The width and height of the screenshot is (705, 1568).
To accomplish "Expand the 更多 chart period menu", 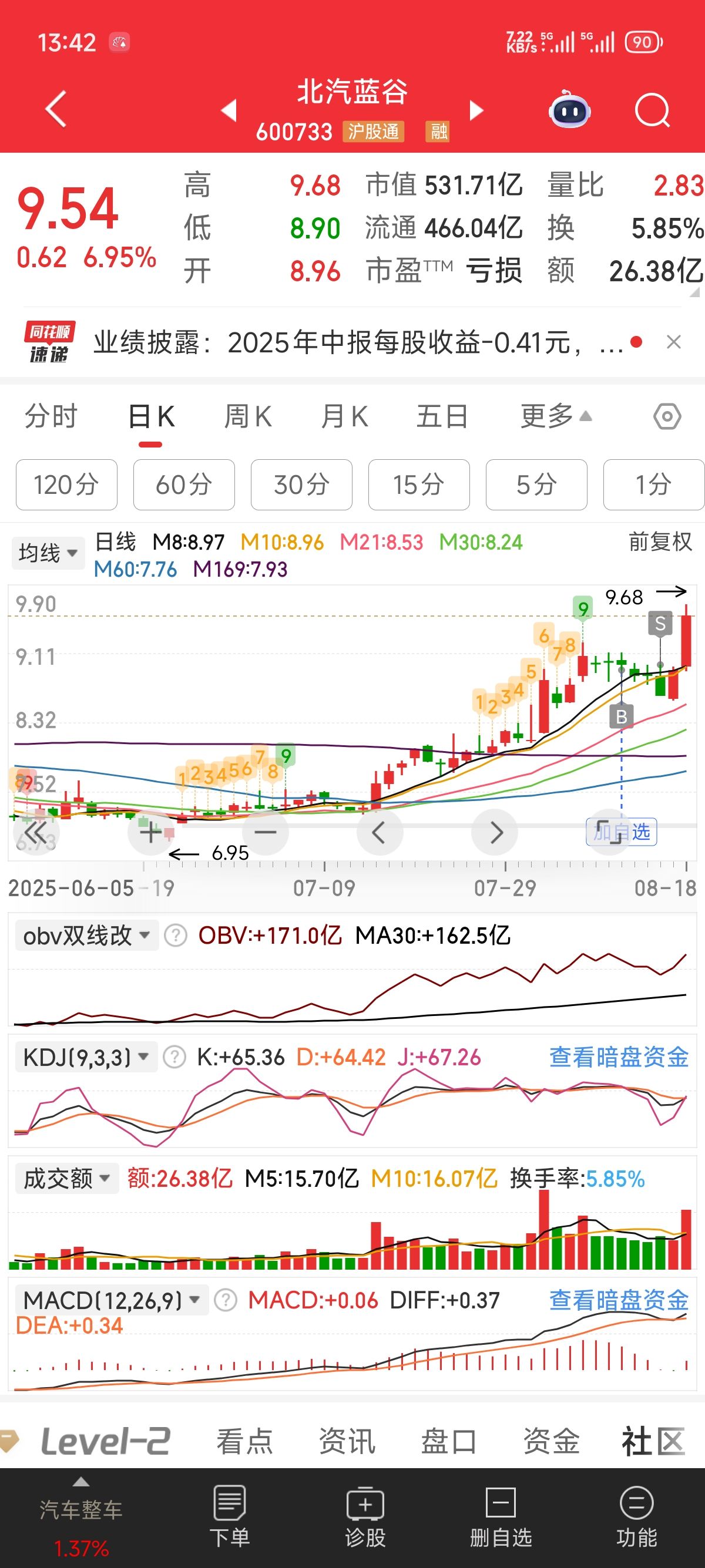I will [555, 417].
